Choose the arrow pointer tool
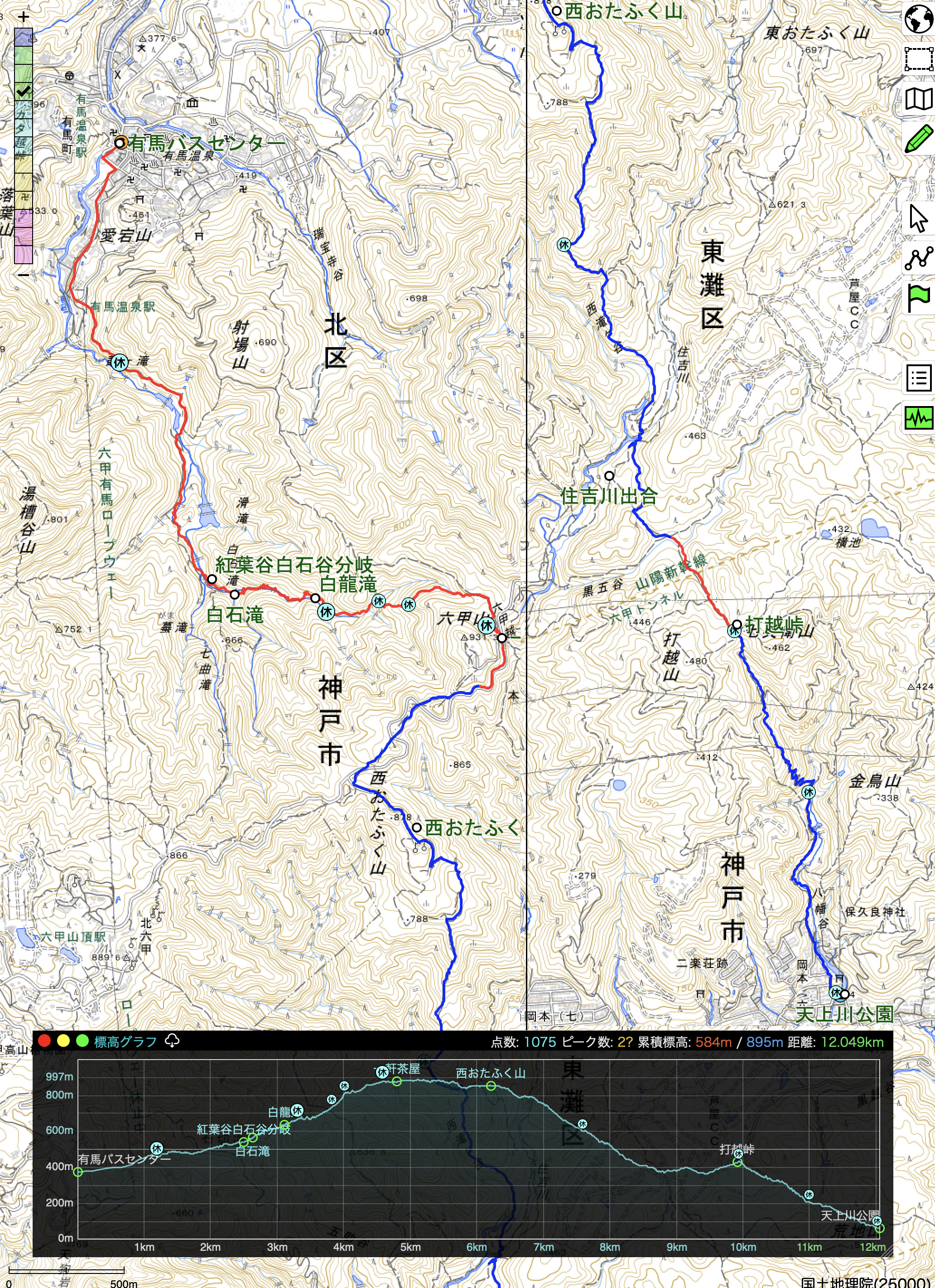The image size is (935, 1288). (919, 218)
